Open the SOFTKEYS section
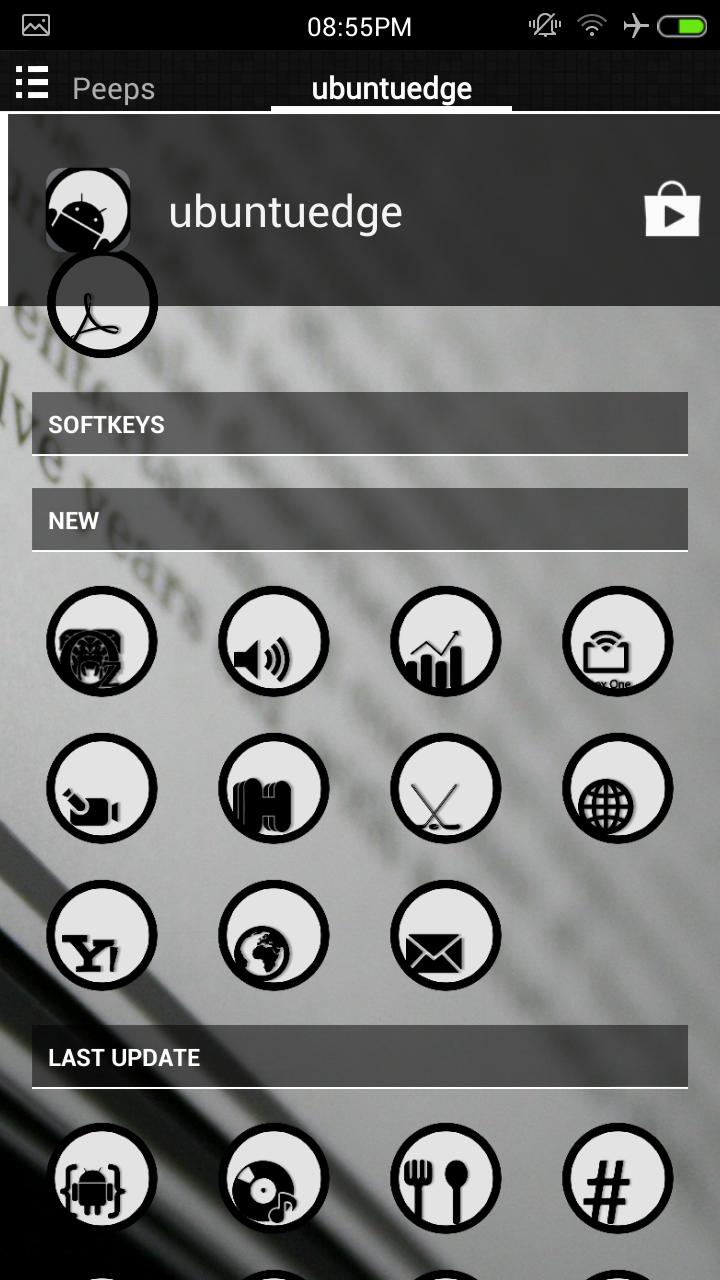The width and height of the screenshot is (720, 1280). pyautogui.click(x=360, y=424)
